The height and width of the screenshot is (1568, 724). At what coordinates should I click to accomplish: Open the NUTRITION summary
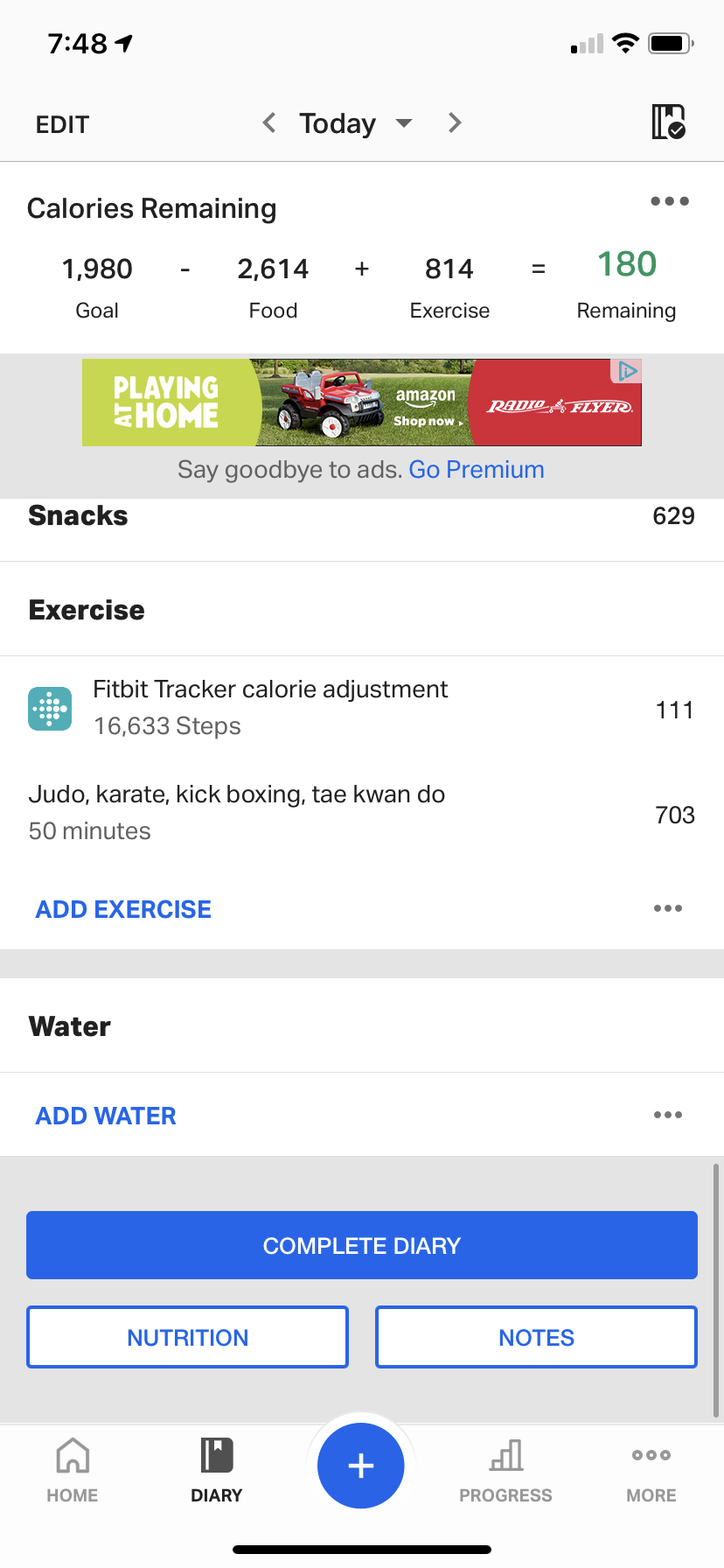187,1337
